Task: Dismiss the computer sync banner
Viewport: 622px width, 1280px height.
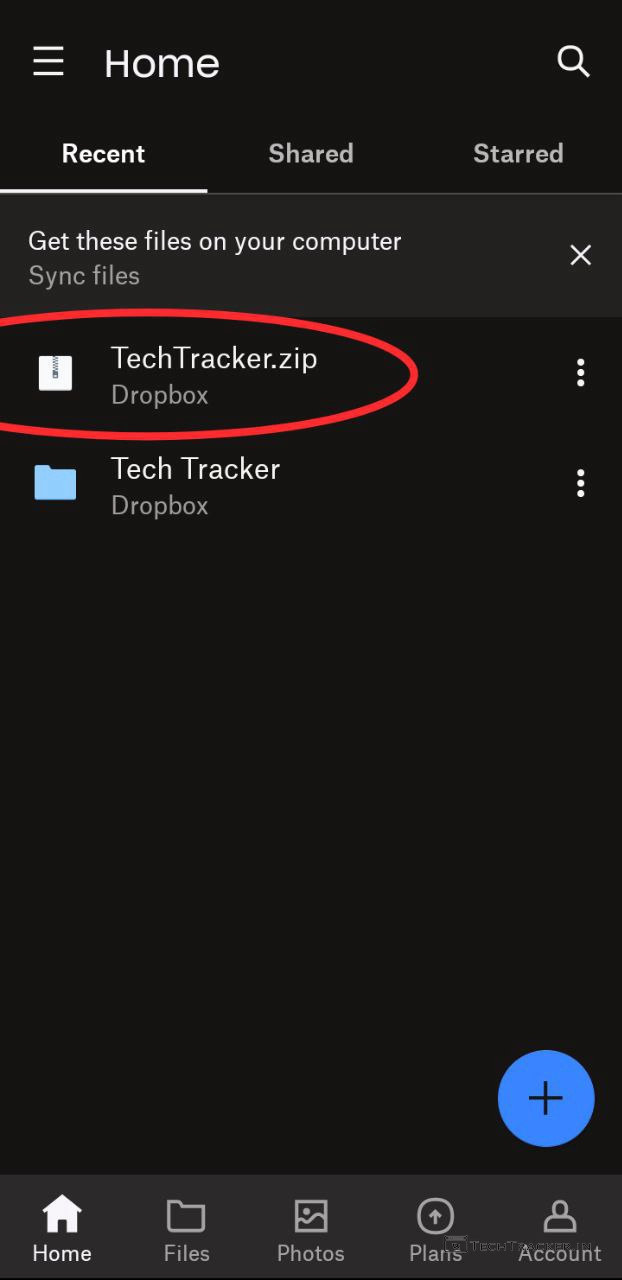Action: click(x=580, y=256)
